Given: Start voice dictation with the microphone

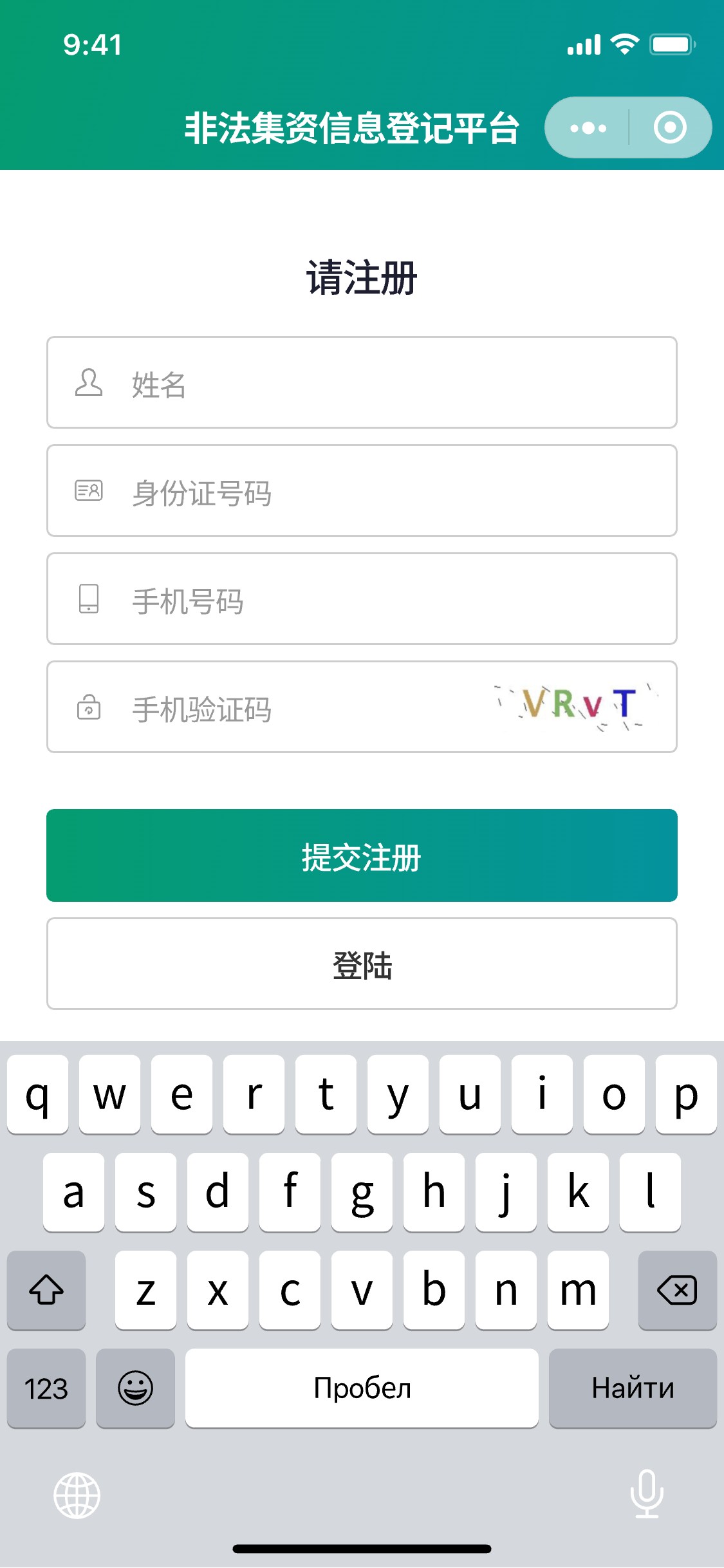Looking at the screenshot, I should pos(646,1493).
